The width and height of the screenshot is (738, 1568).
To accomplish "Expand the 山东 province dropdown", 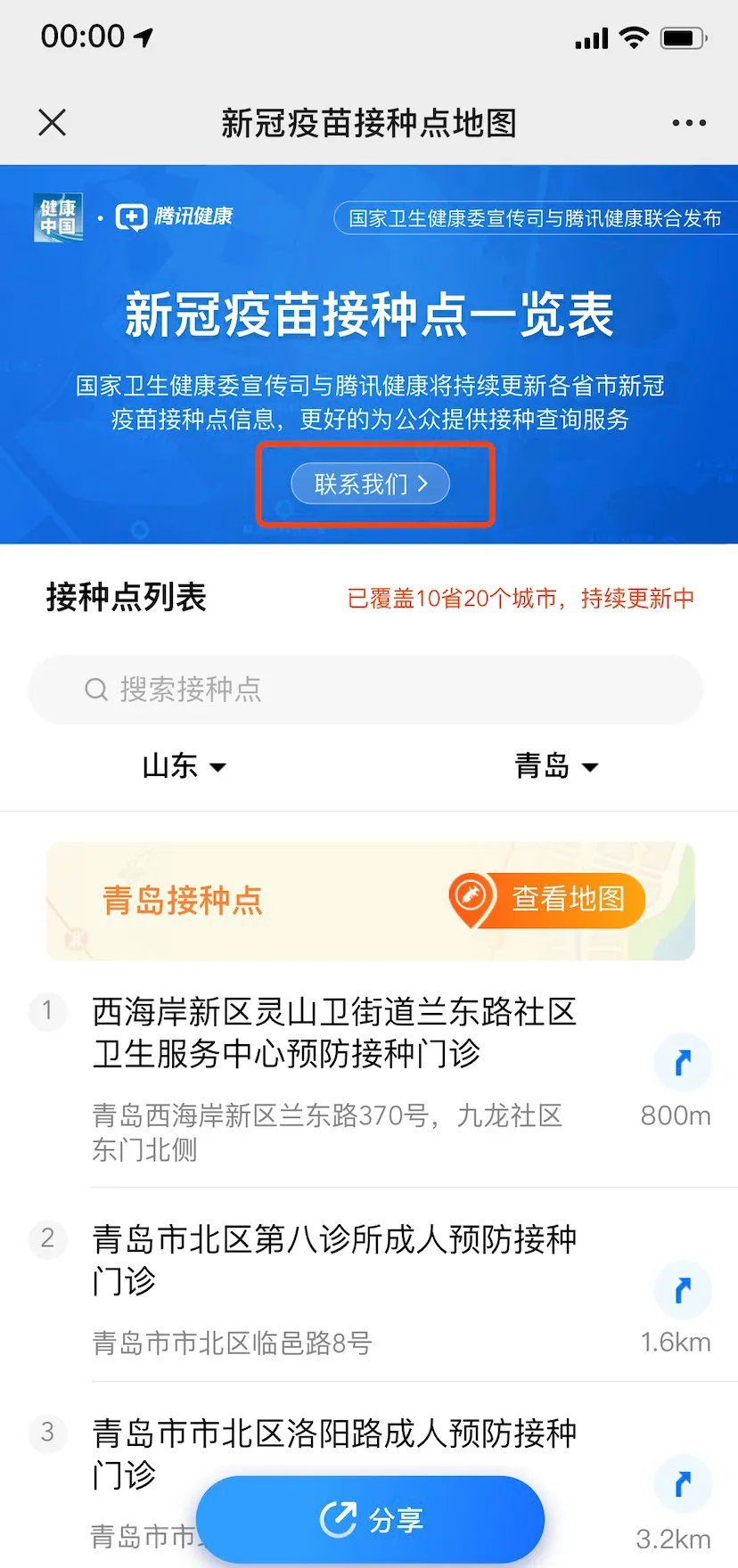I will (x=184, y=765).
